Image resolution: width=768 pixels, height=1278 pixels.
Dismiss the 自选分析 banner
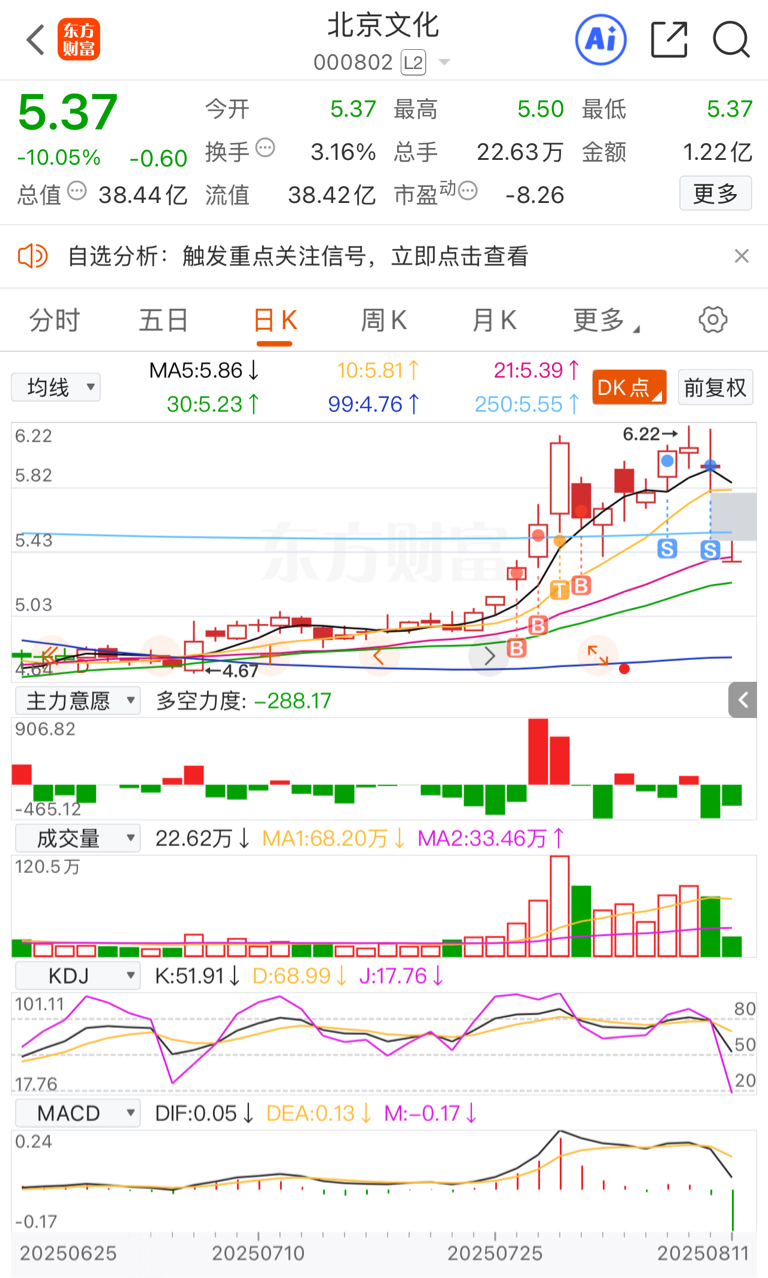tap(741, 257)
